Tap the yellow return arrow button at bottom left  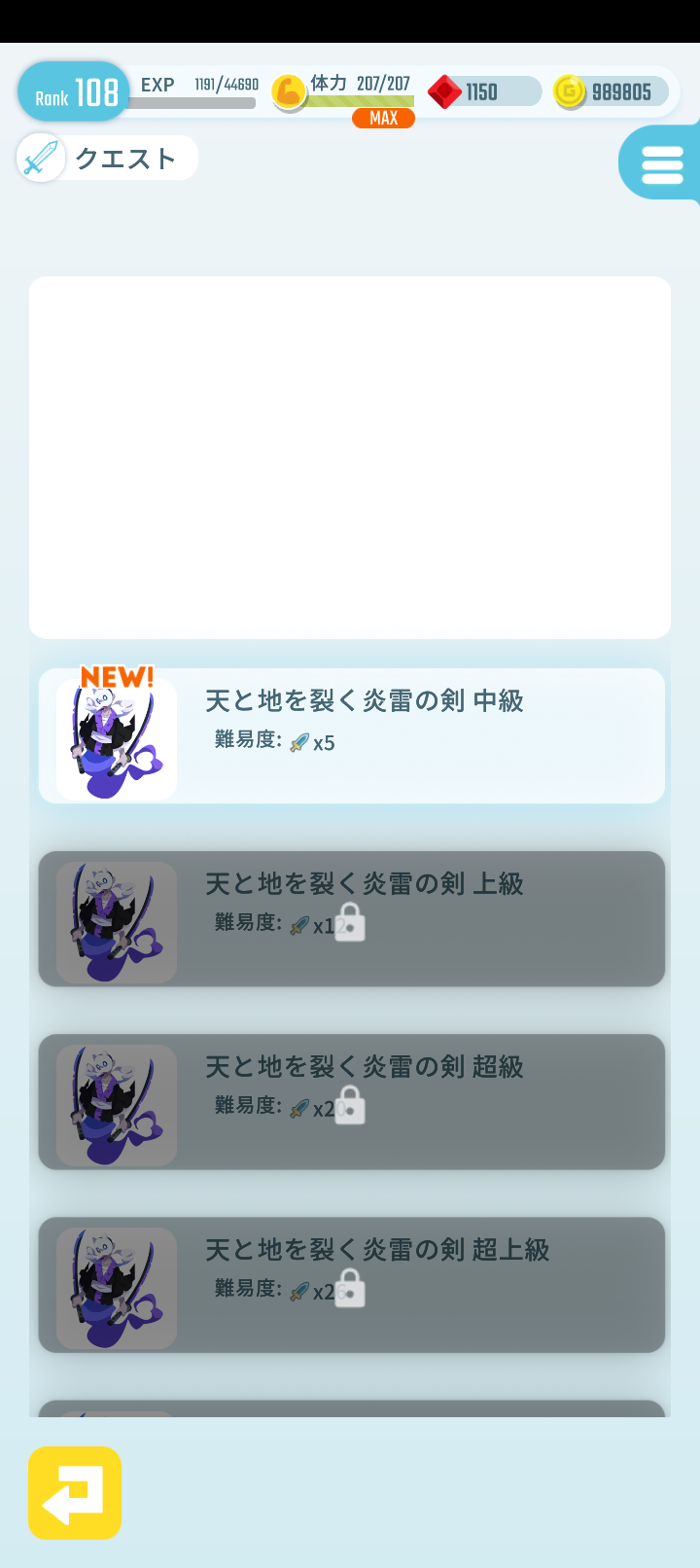tap(74, 1495)
